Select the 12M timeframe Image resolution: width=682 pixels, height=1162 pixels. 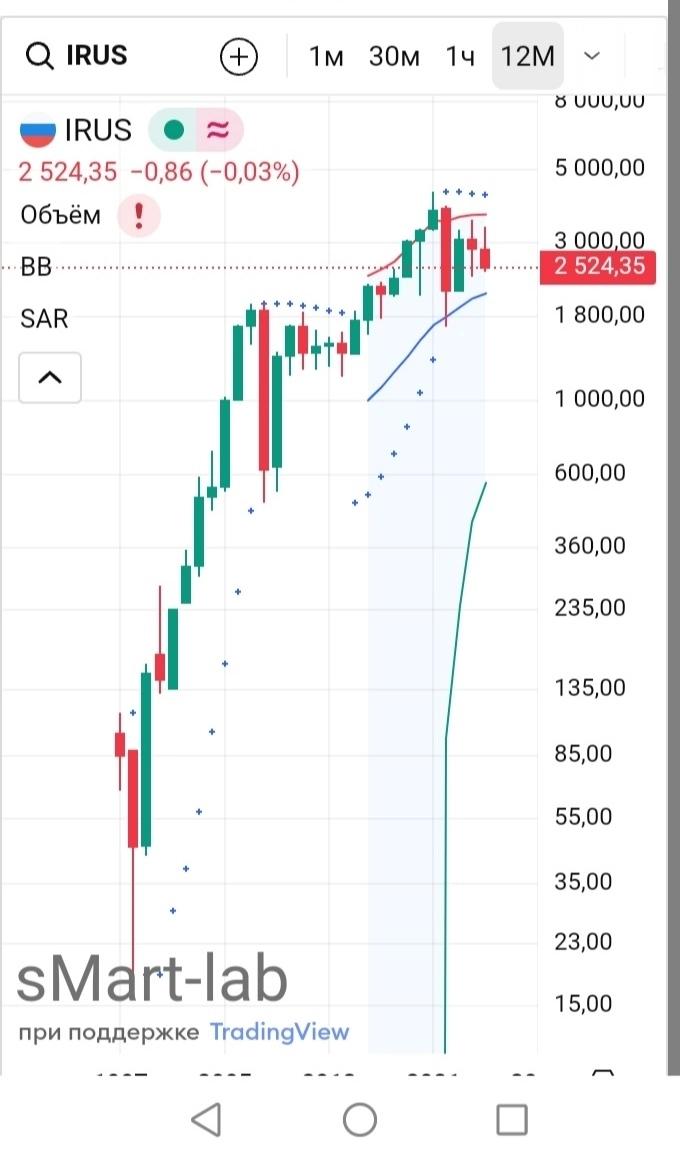click(528, 57)
